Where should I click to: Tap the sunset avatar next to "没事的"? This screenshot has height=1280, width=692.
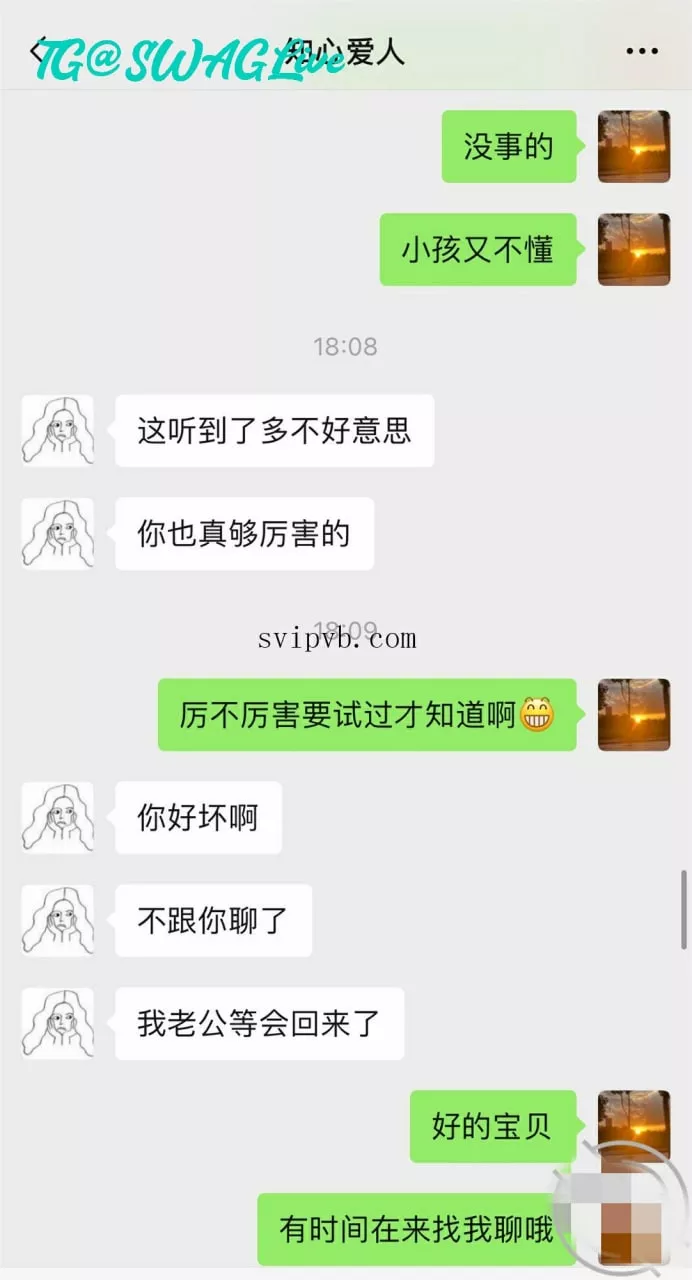click(x=634, y=146)
